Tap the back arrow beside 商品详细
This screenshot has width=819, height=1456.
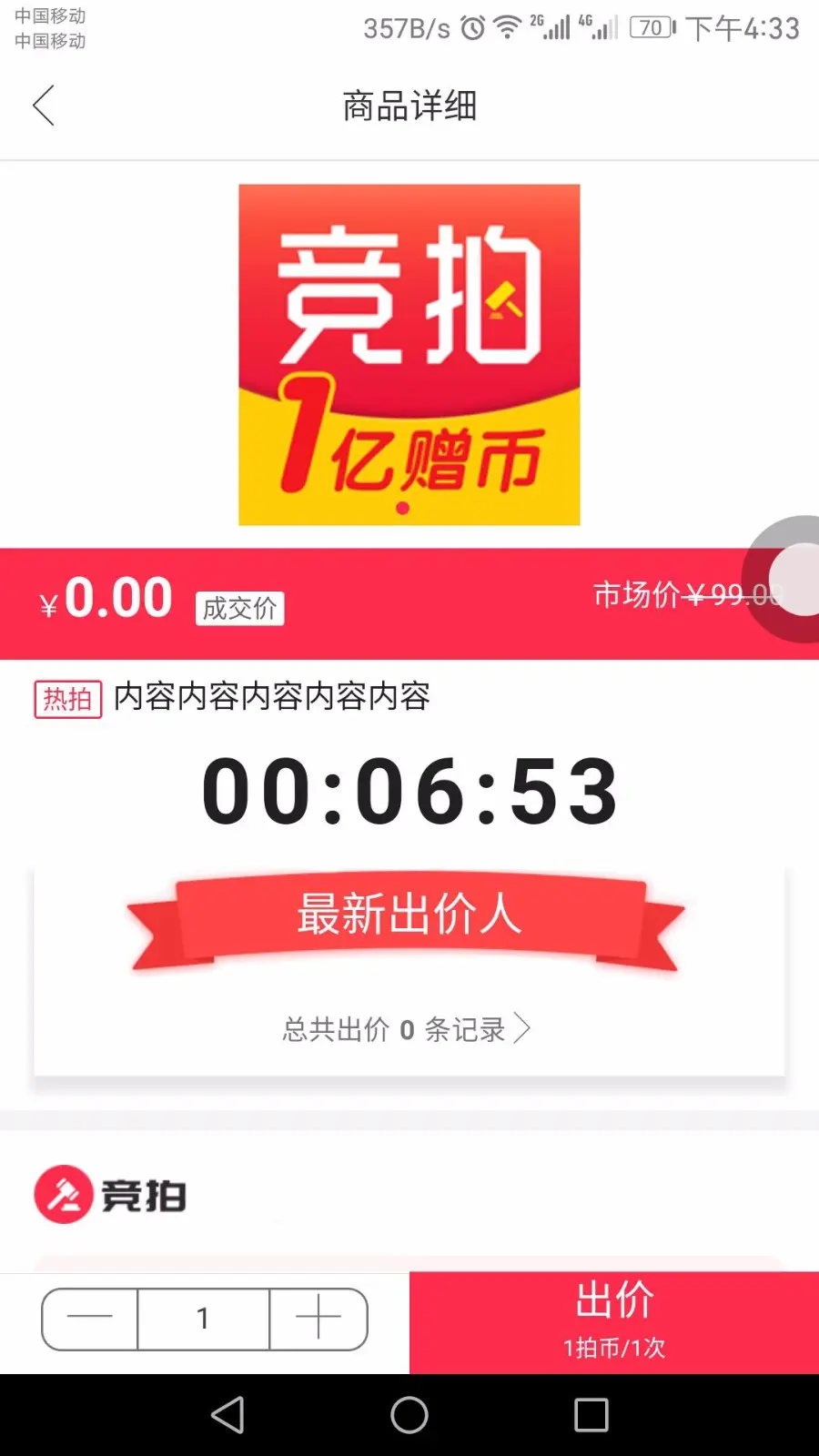point(44,106)
